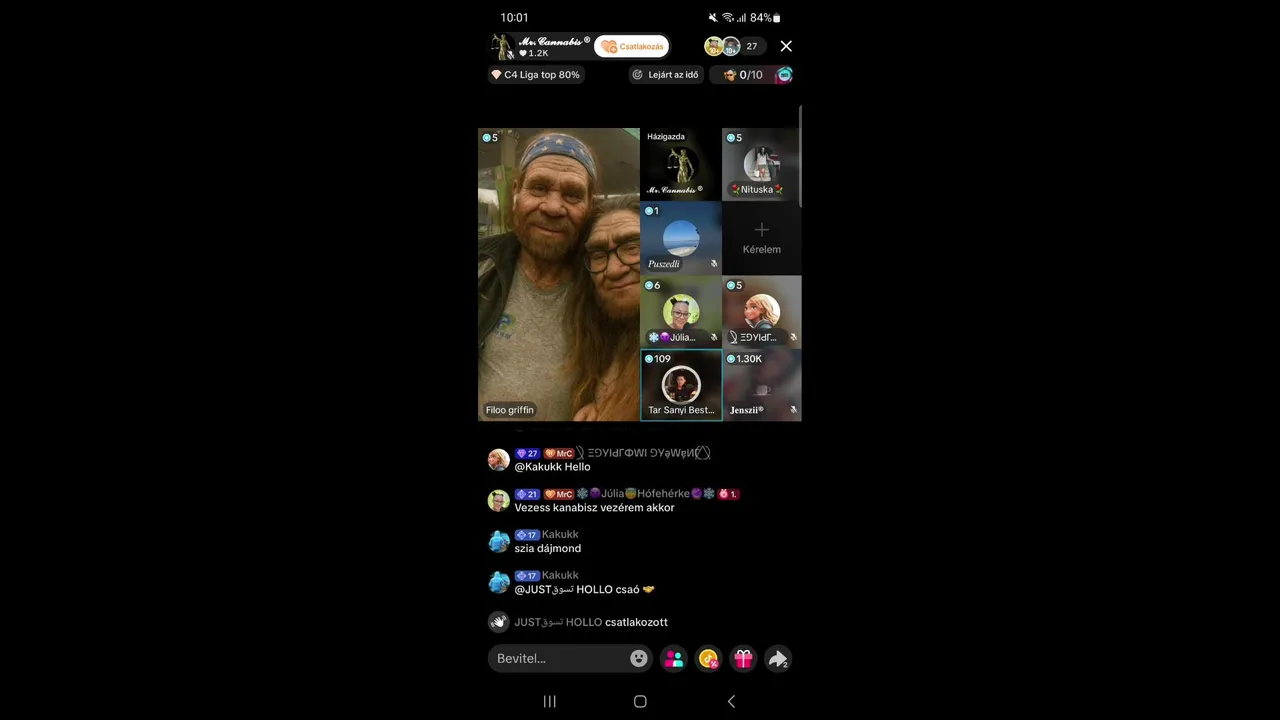Open the multi-guest icon
Viewport: 1280px width, 720px height.
coord(674,658)
